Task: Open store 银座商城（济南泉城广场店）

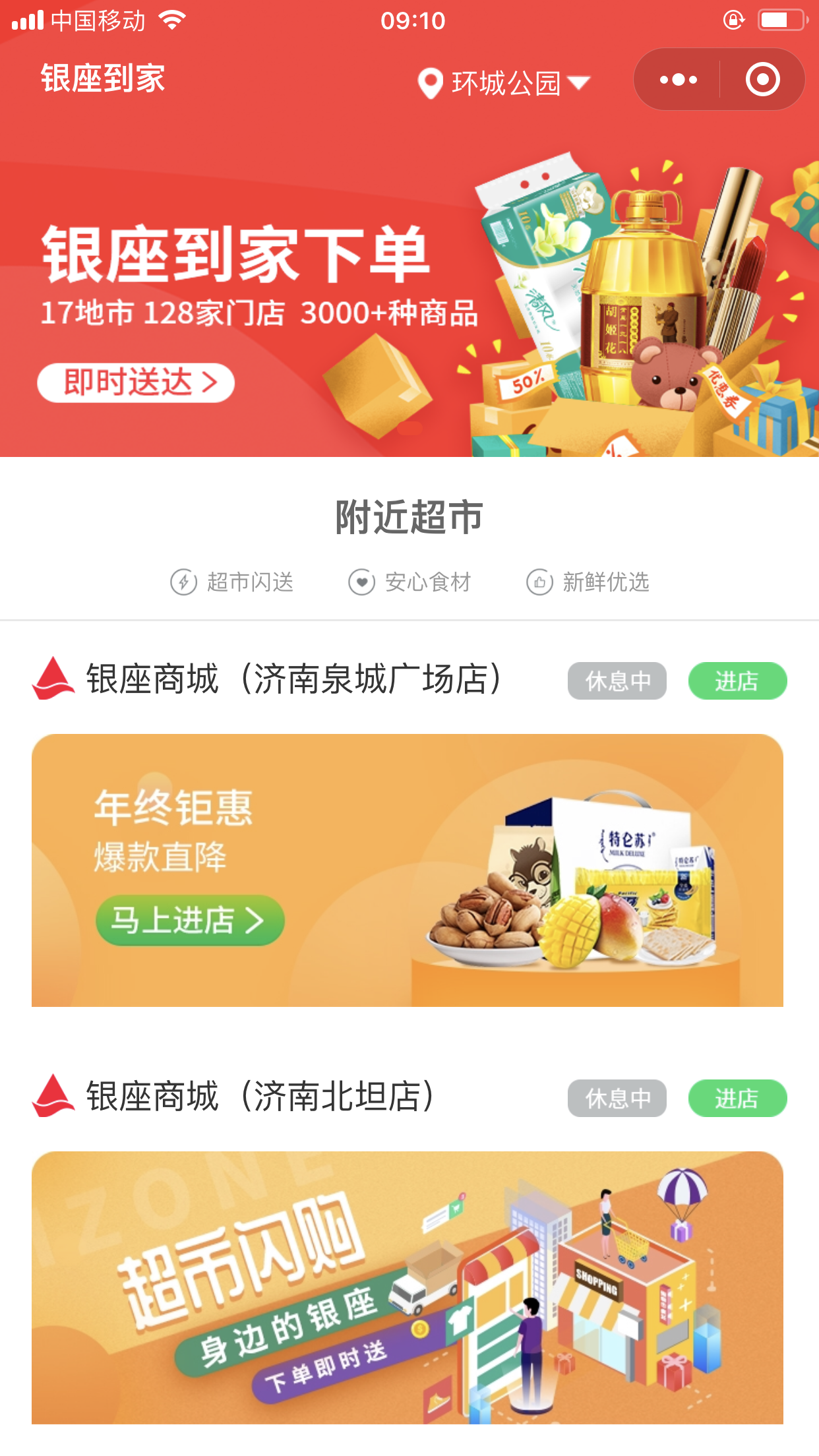Action: tap(293, 679)
